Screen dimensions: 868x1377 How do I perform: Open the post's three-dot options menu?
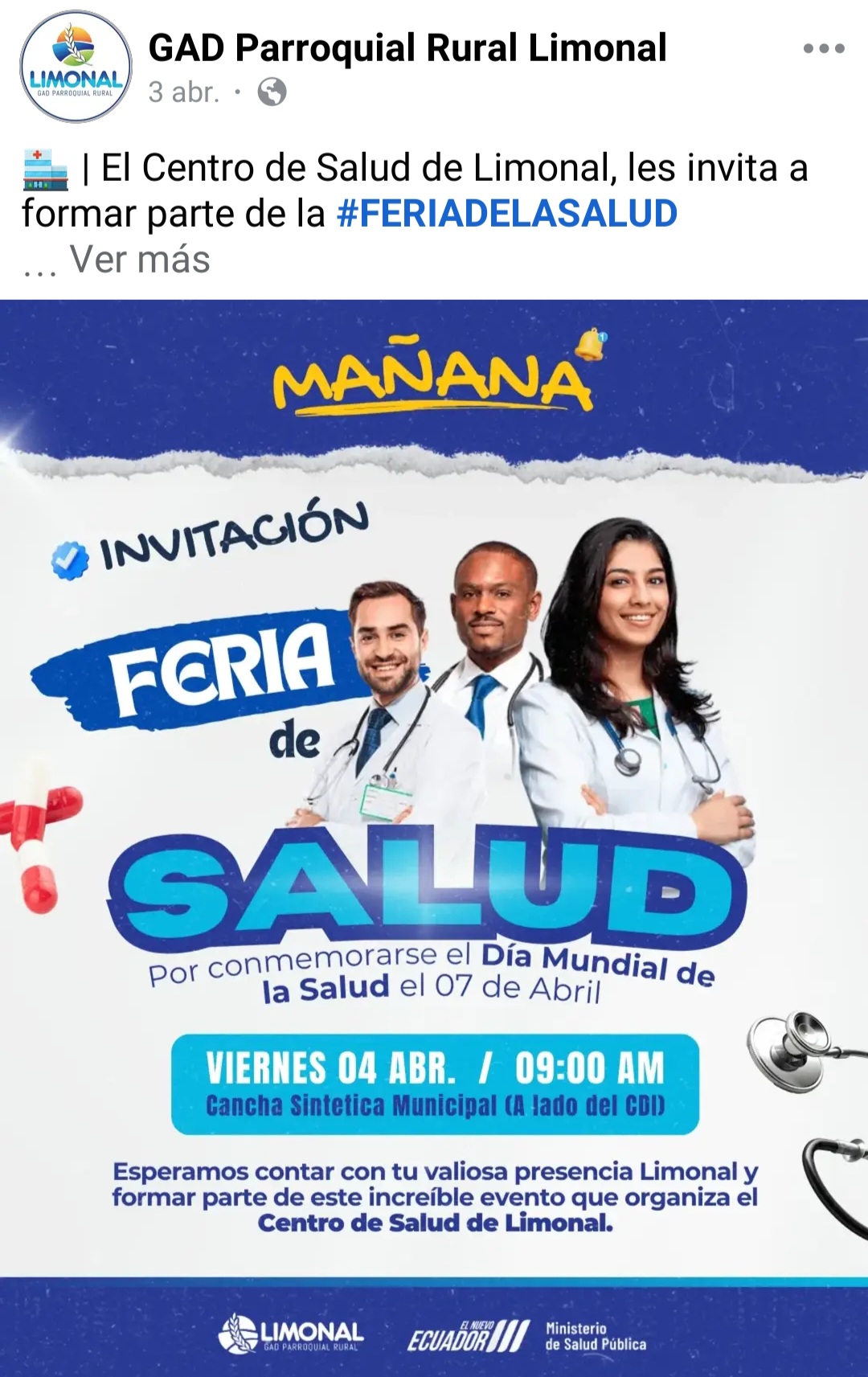[824, 48]
